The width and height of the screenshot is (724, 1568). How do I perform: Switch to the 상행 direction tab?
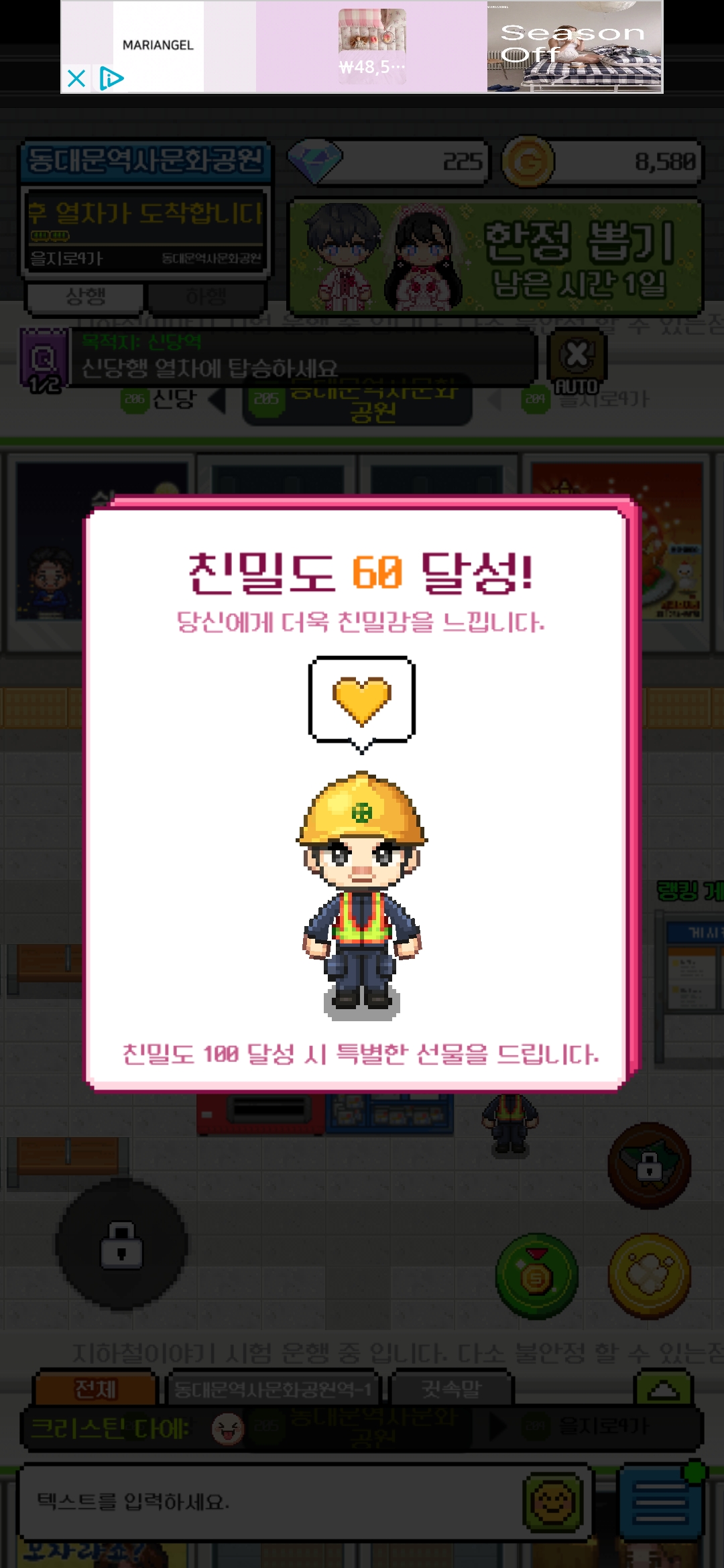point(85,297)
